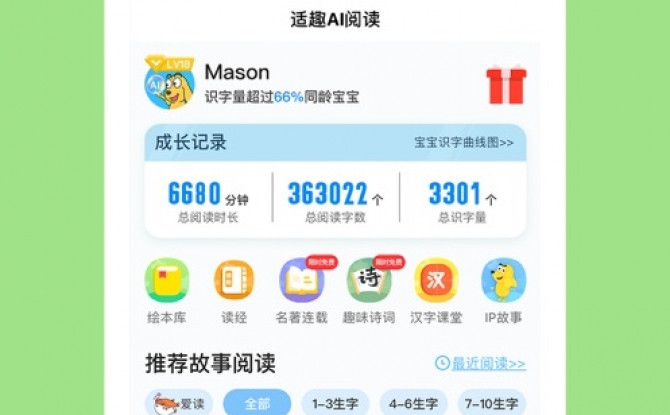Choose the 全部 filter chip
Image resolution: width=670 pixels, height=415 pixels.
coord(256,403)
